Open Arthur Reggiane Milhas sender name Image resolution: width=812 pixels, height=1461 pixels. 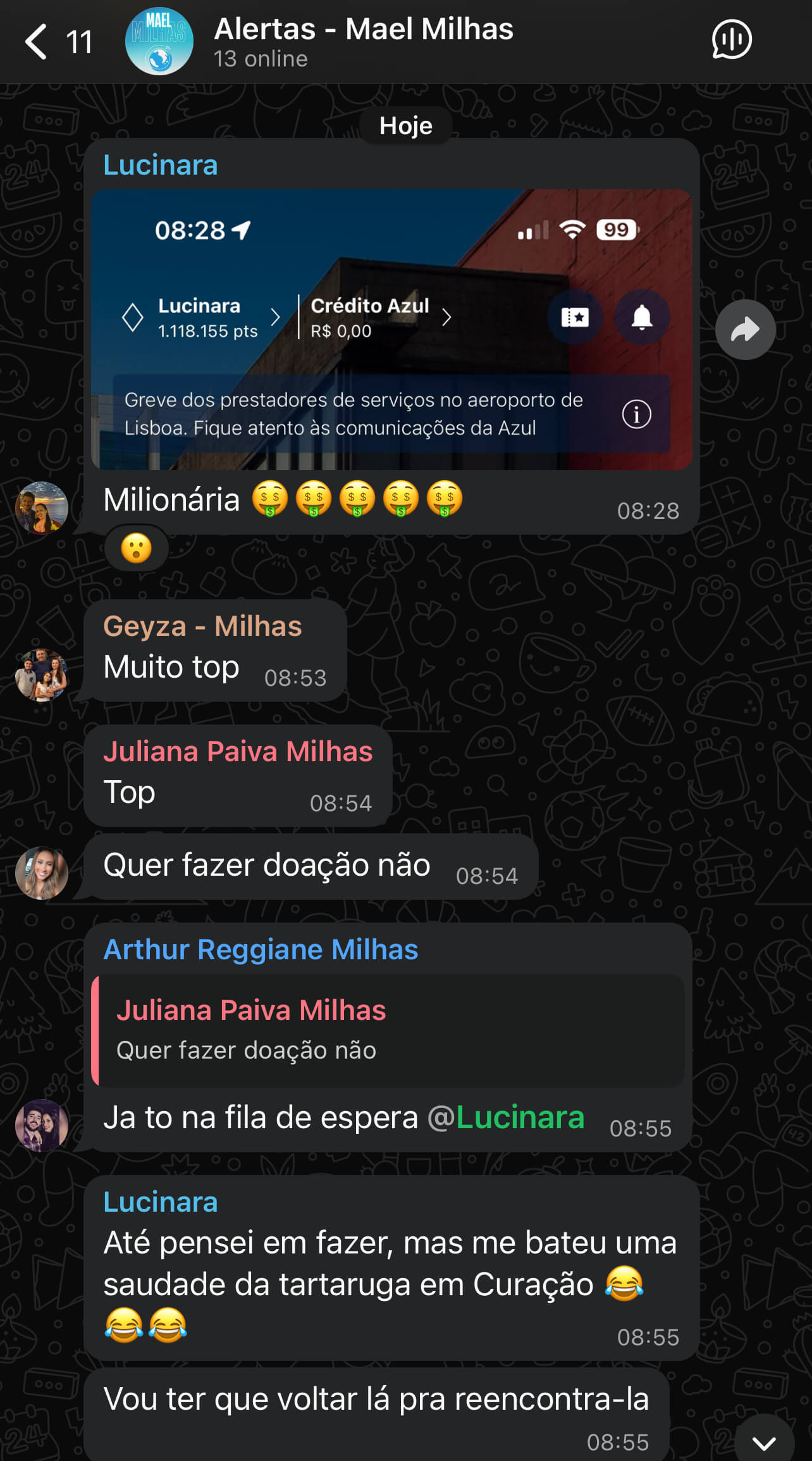tap(261, 950)
